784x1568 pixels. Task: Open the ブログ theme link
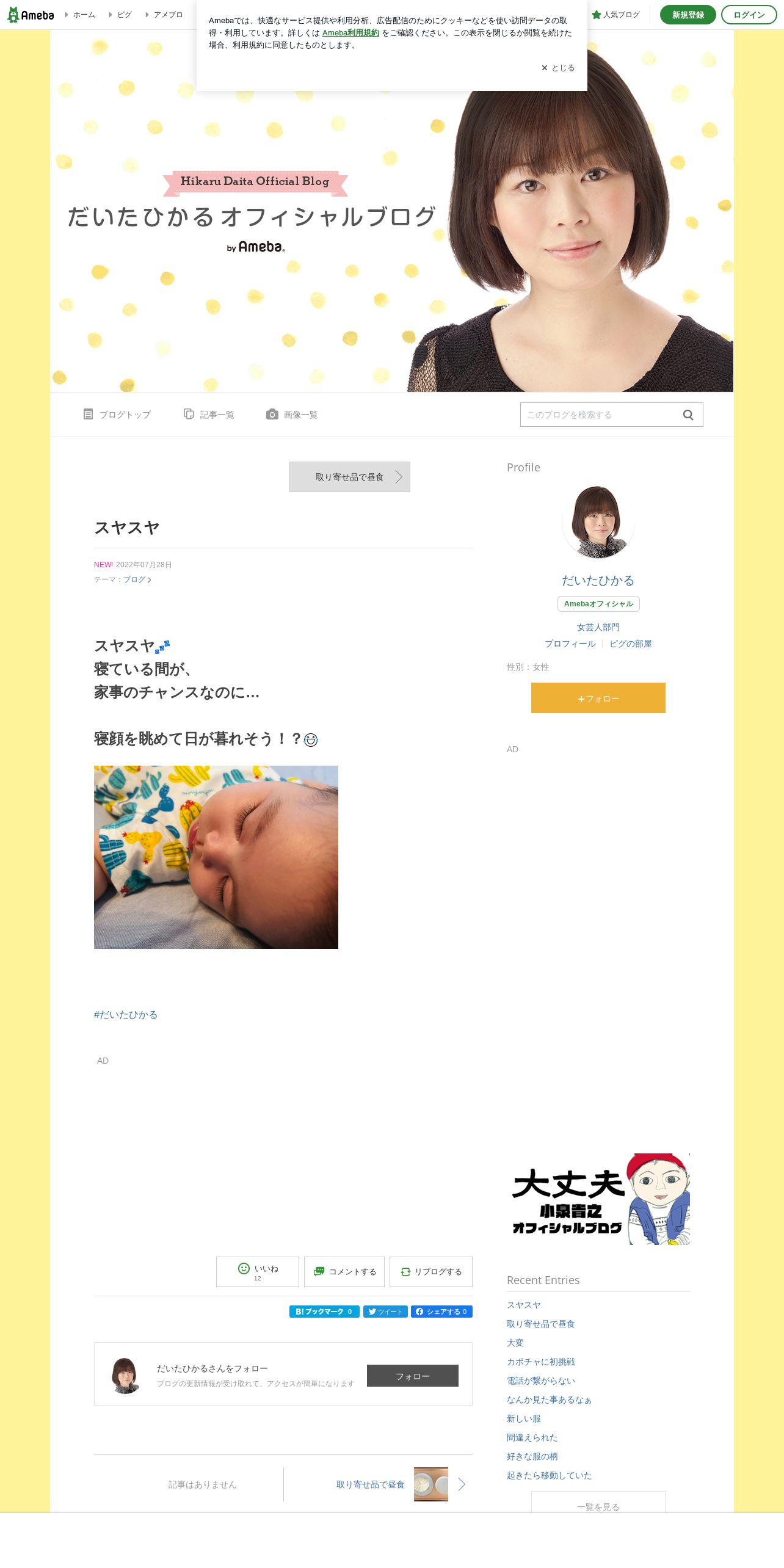pyautogui.click(x=137, y=579)
